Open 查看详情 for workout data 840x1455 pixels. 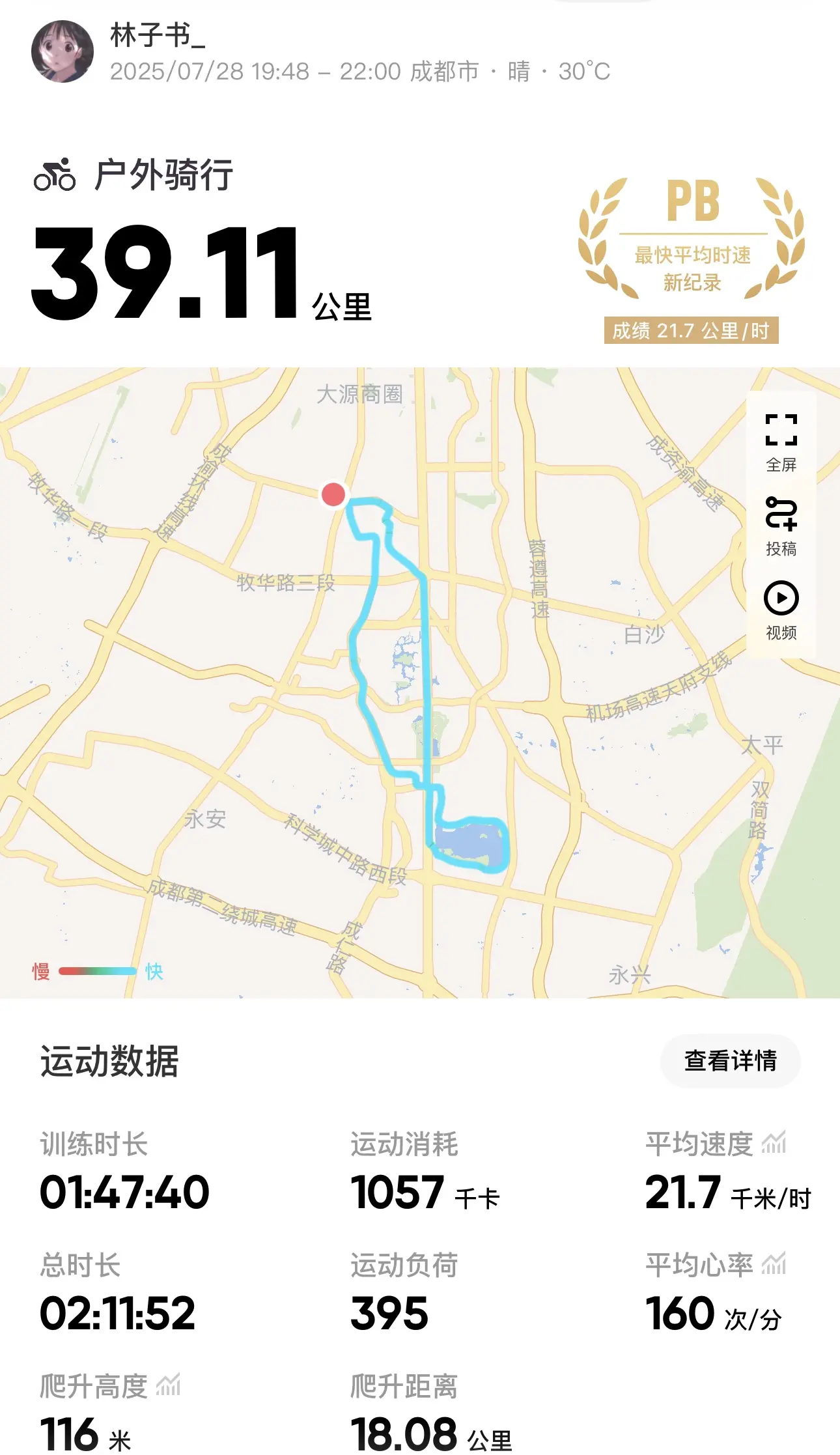[730, 1061]
